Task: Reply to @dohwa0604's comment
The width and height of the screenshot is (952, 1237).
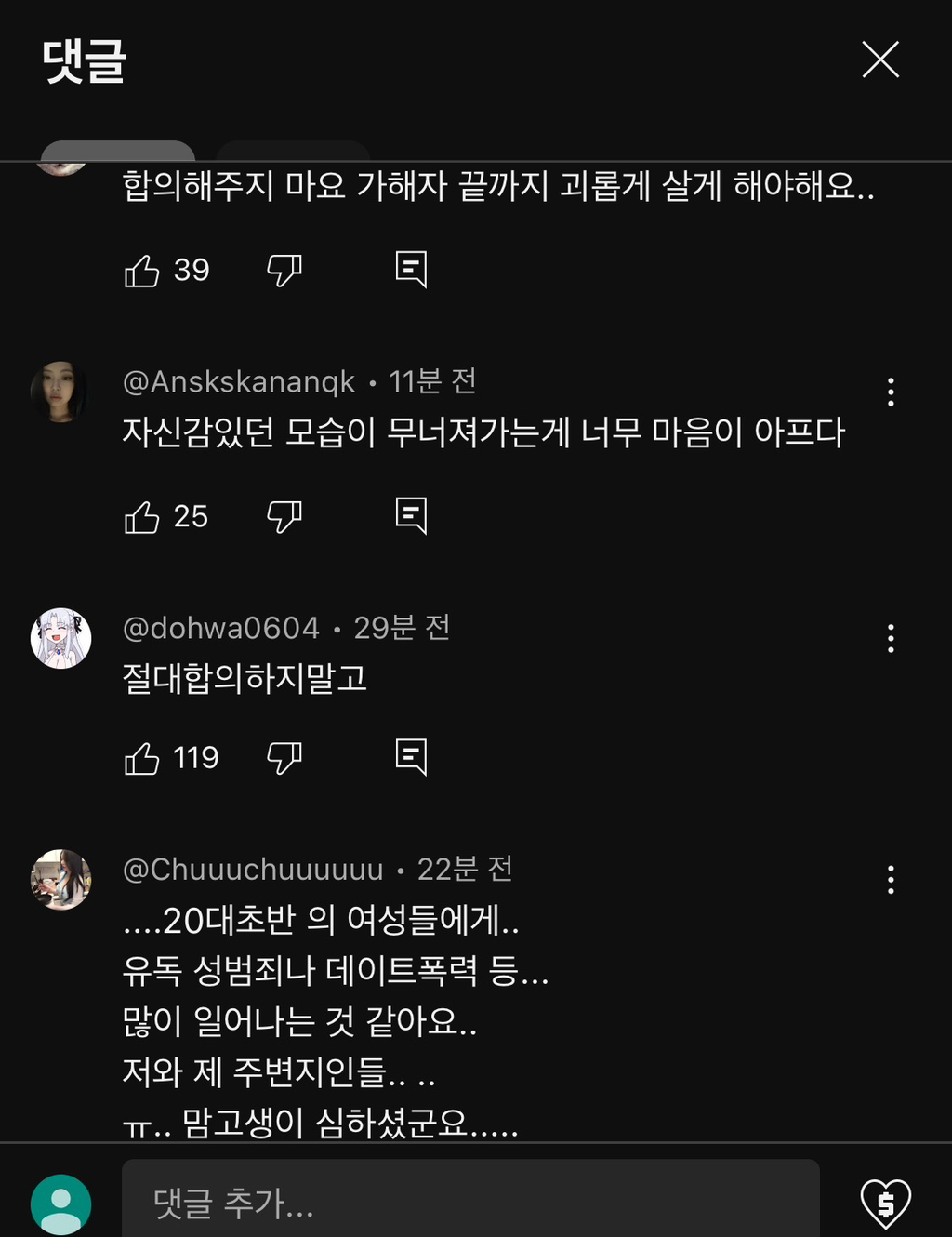Action: [411, 758]
